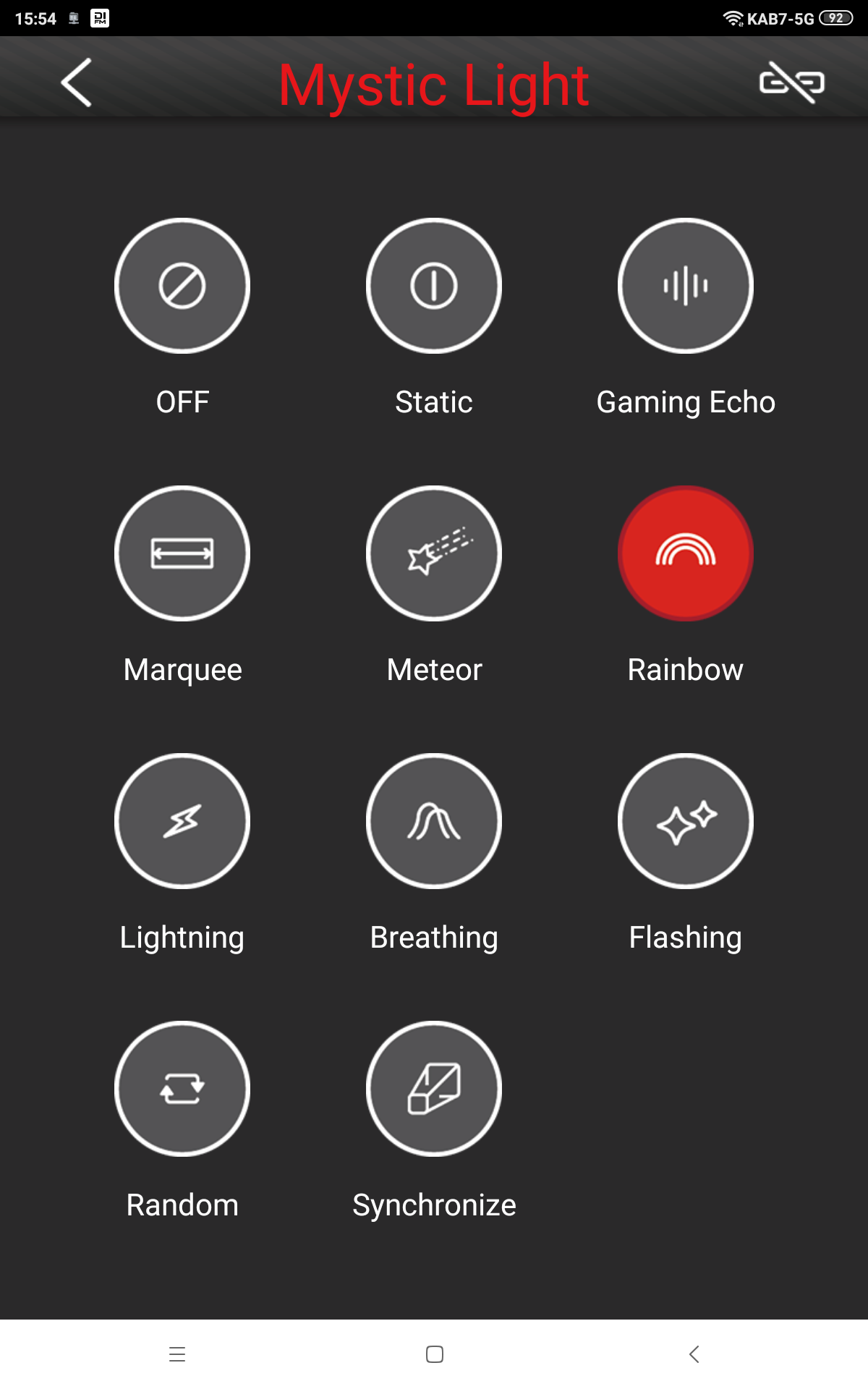Enable the Lightning effect
The width and height of the screenshot is (868, 1389).
[182, 821]
